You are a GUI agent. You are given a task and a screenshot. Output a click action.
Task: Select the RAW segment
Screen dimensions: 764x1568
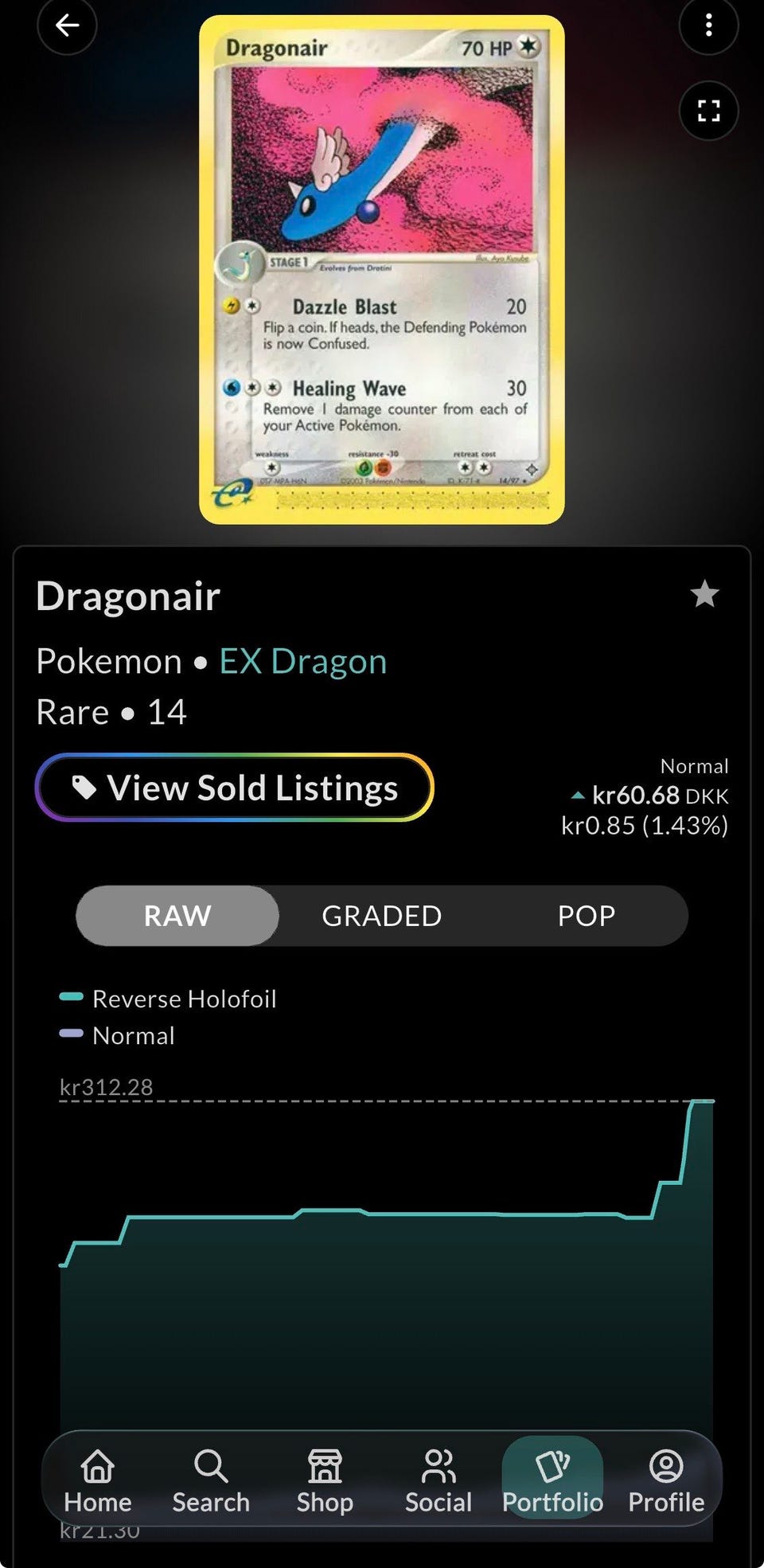[x=177, y=916]
